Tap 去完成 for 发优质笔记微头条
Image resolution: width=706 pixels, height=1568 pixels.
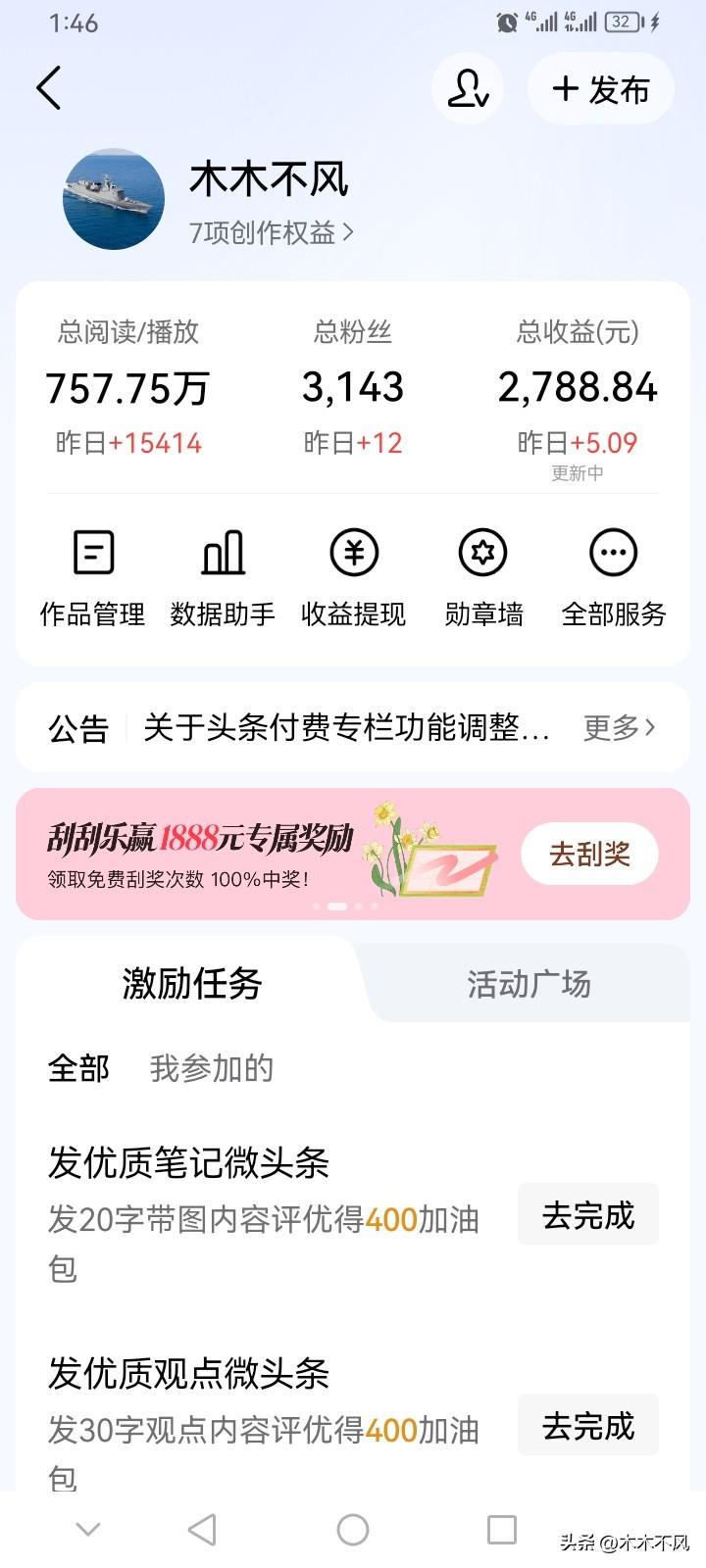tap(587, 1214)
